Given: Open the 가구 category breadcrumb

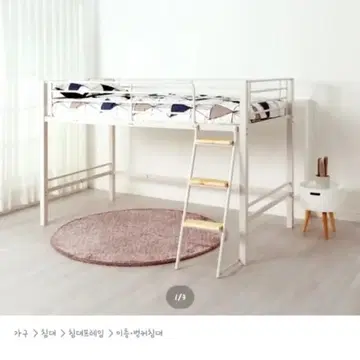Looking at the screenshot, I should pyautogui.click(x=21, y=333).
